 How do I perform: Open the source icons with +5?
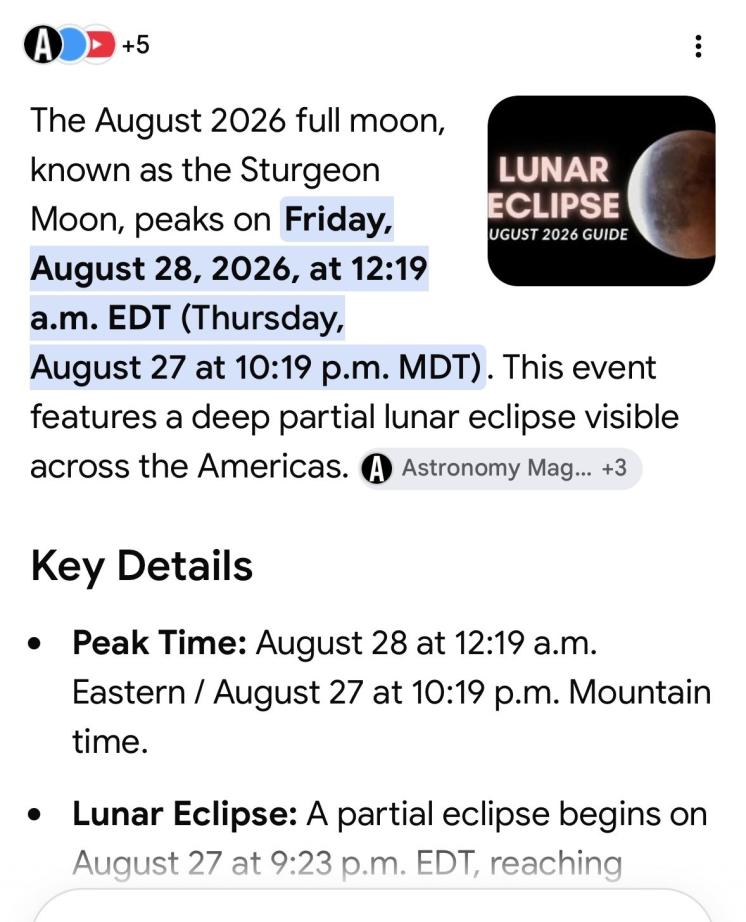click(x=87, y=45)
